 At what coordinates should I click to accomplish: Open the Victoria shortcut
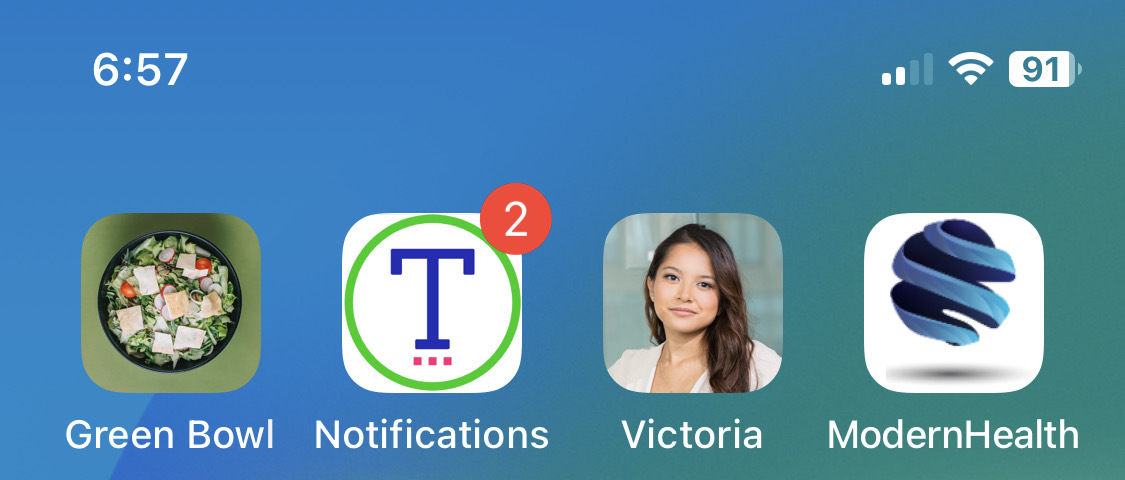point(692,303)
